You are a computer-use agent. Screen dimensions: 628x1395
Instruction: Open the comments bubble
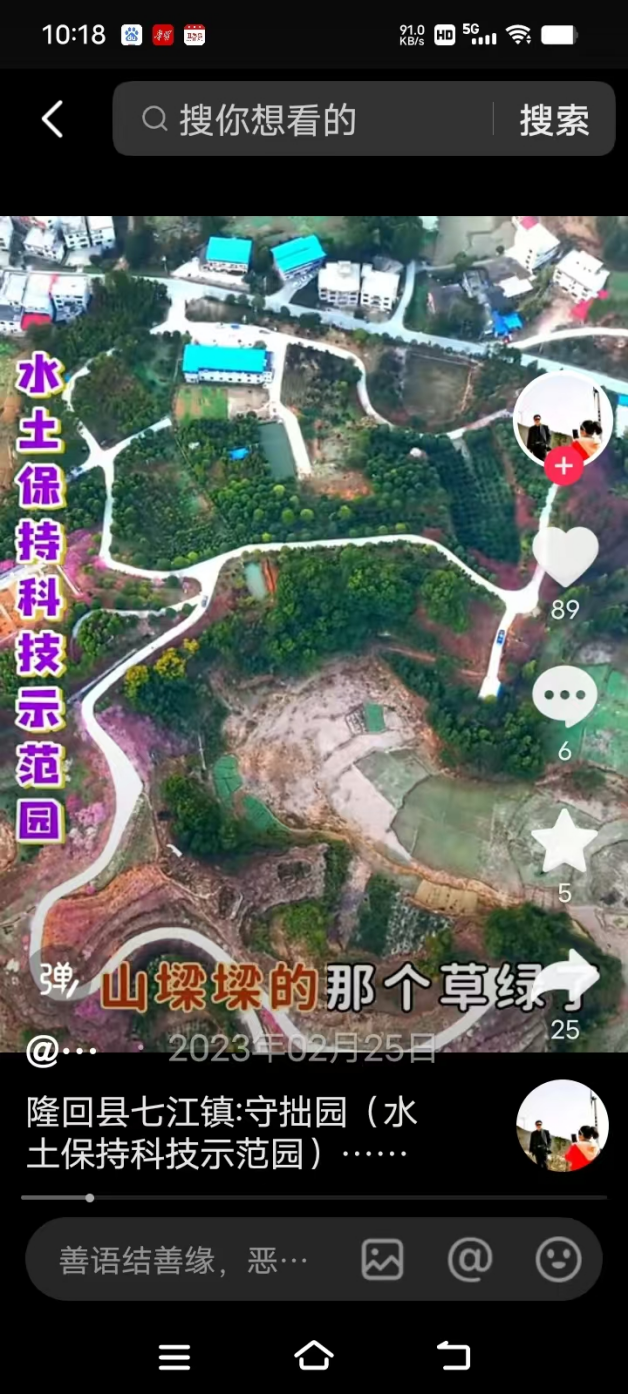[565, 696]
